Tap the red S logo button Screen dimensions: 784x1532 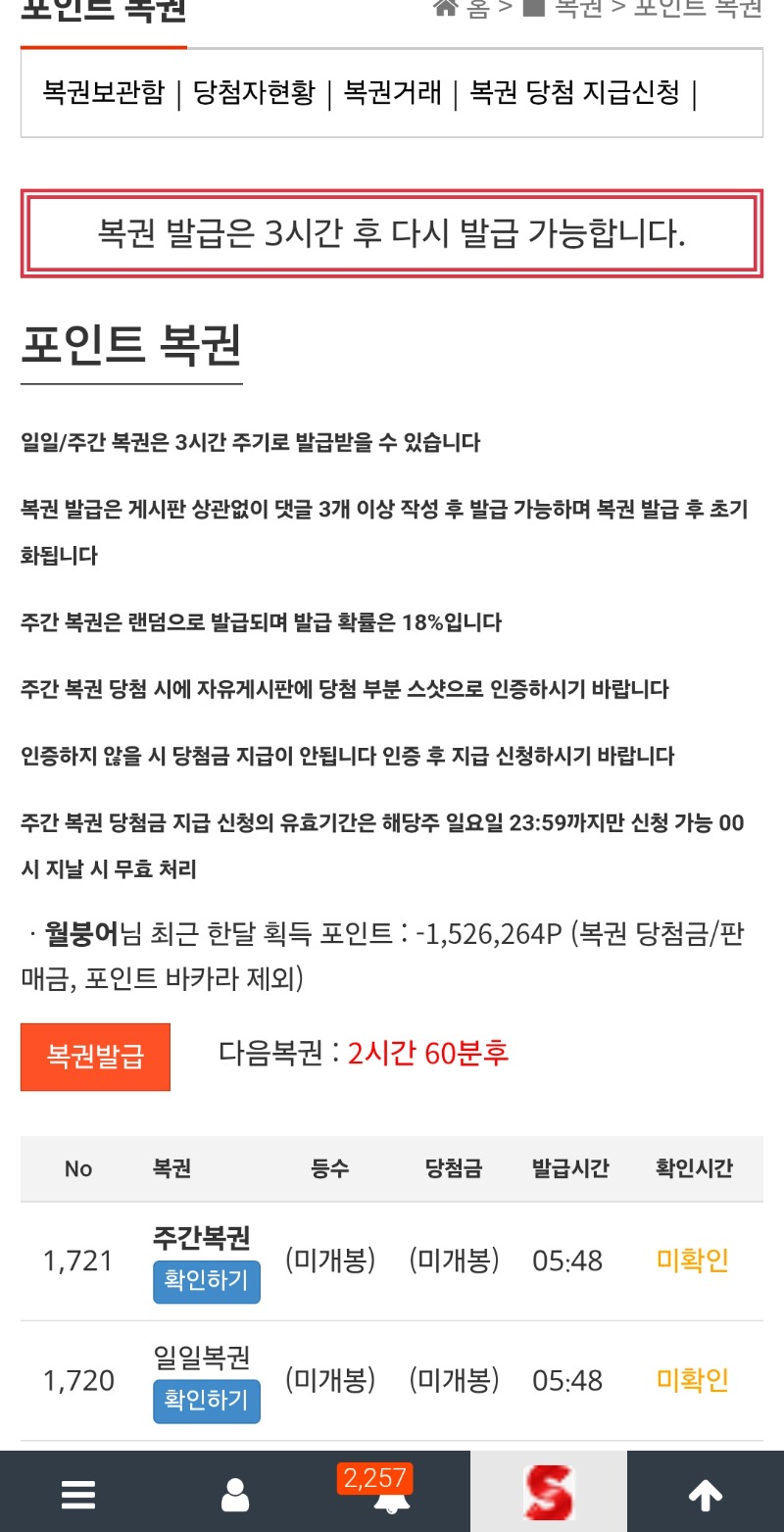pos(549,1494)
